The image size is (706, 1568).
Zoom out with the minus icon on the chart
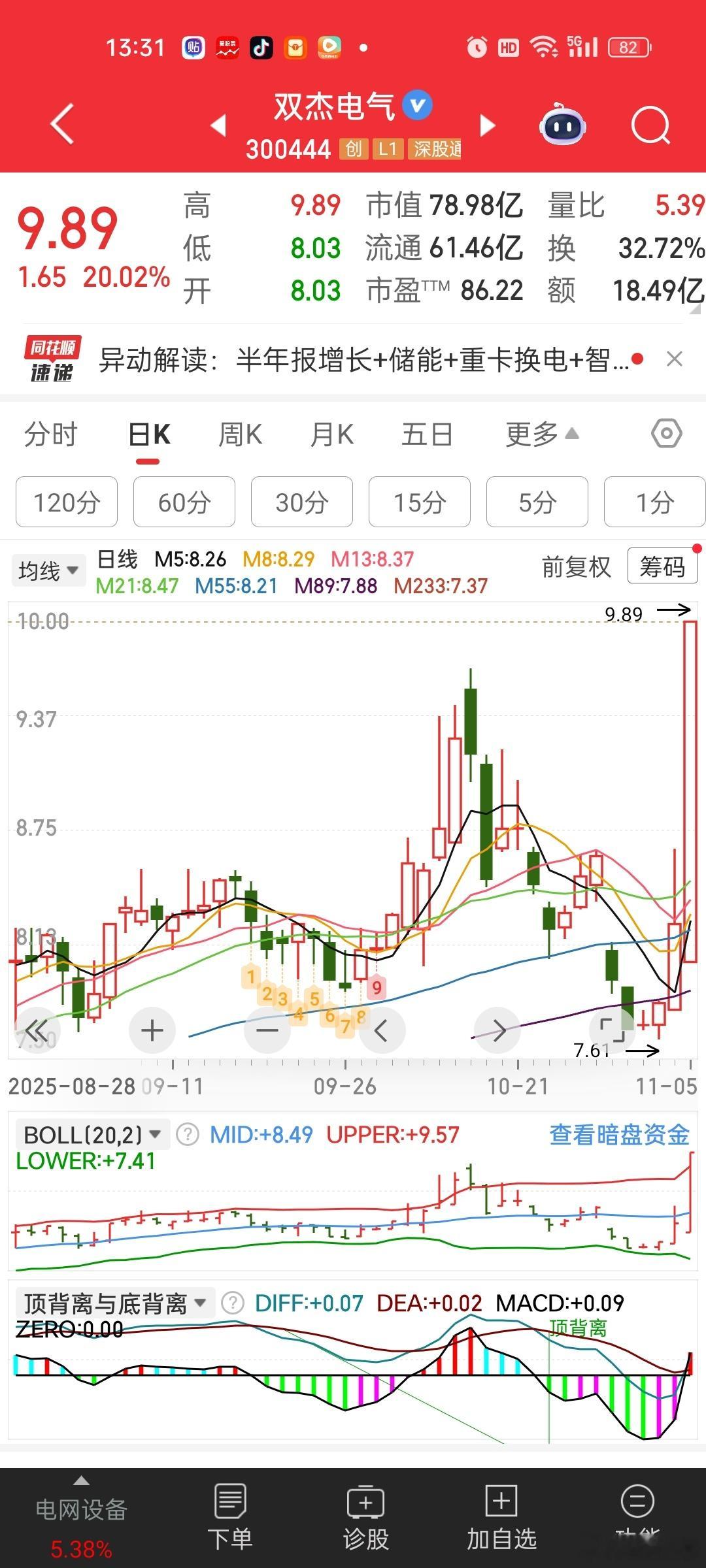click(x=267, y=1029)
